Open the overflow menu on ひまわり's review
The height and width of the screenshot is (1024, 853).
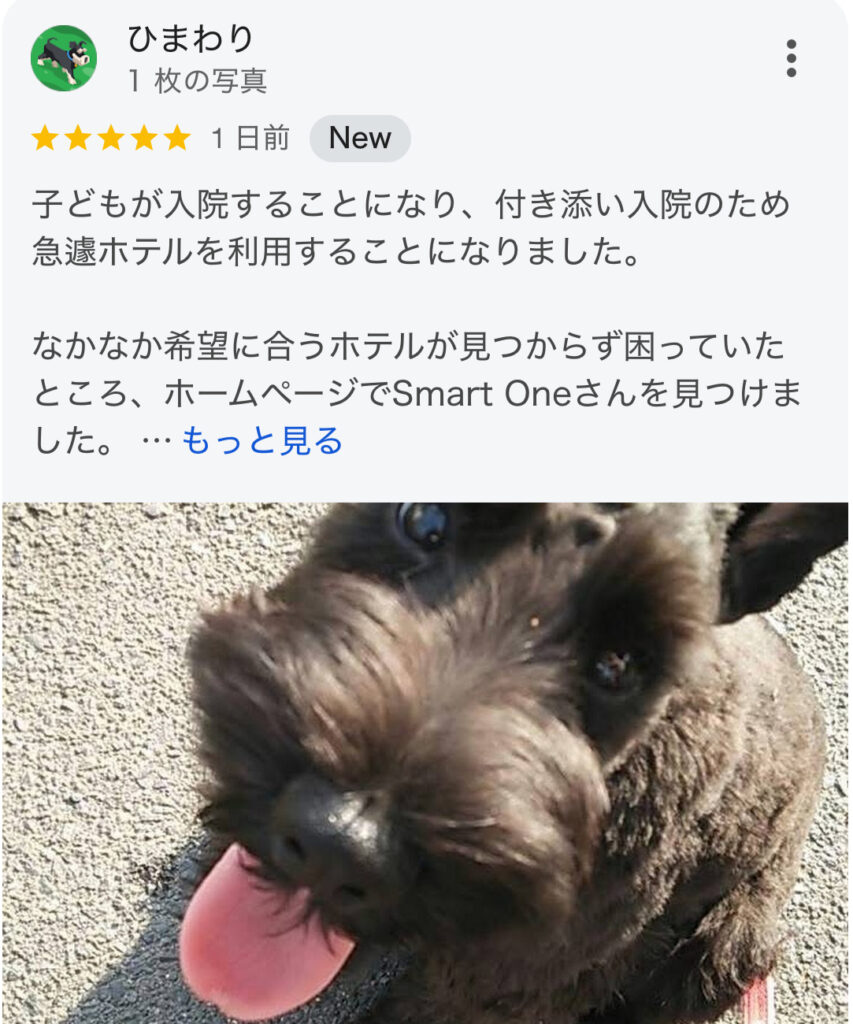pos(791,59)
